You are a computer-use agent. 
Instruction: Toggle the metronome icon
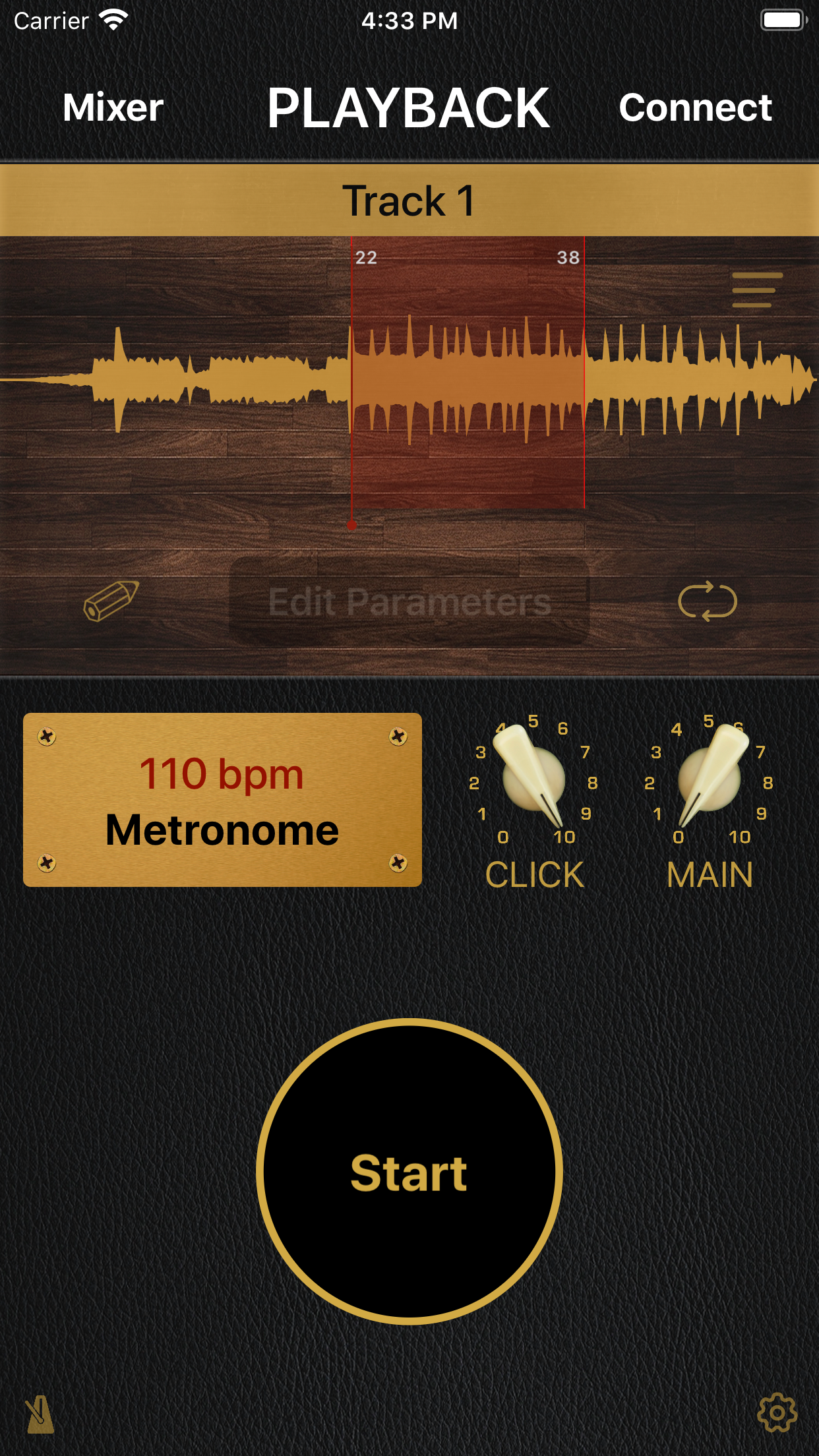pos(40,1414)
